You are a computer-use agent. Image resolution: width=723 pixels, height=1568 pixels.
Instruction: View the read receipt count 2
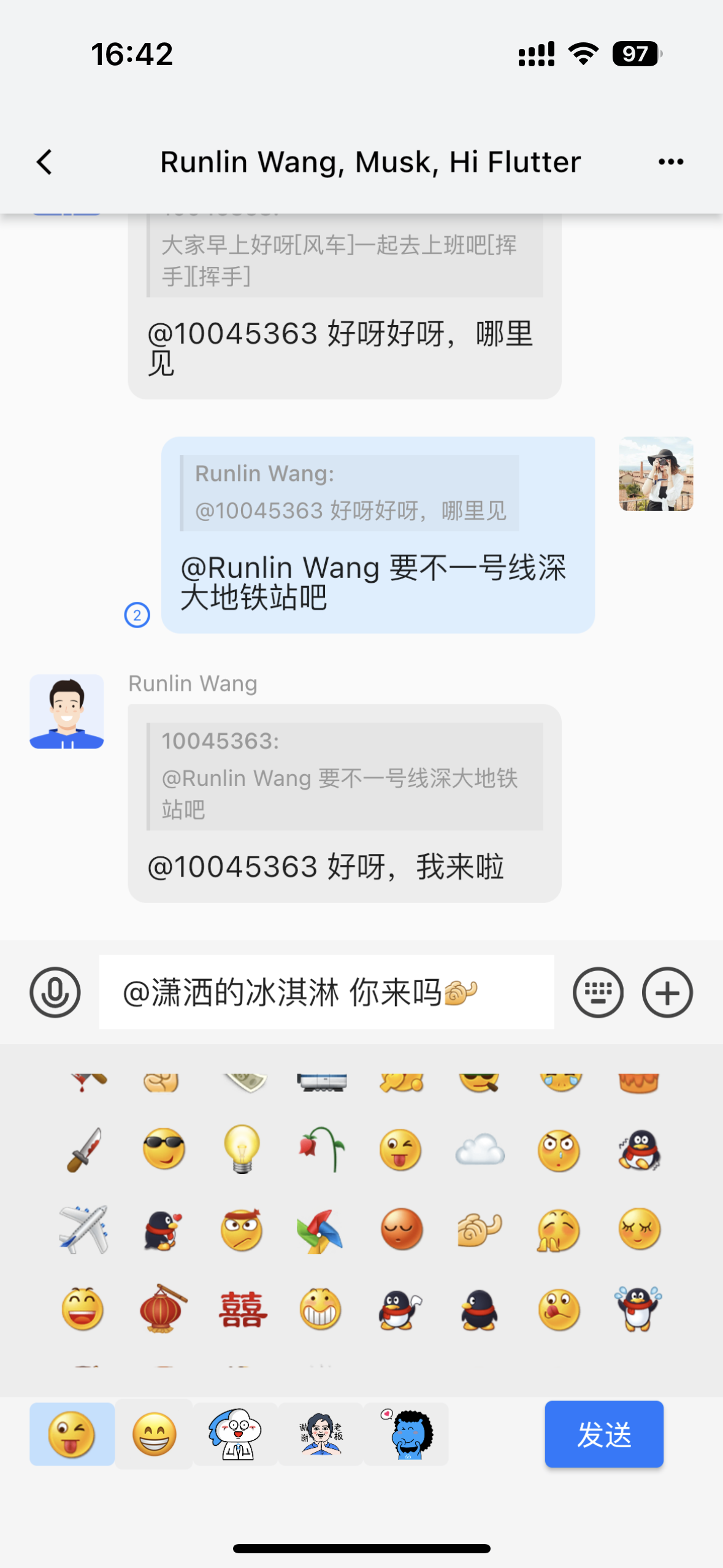coord(137,615)
